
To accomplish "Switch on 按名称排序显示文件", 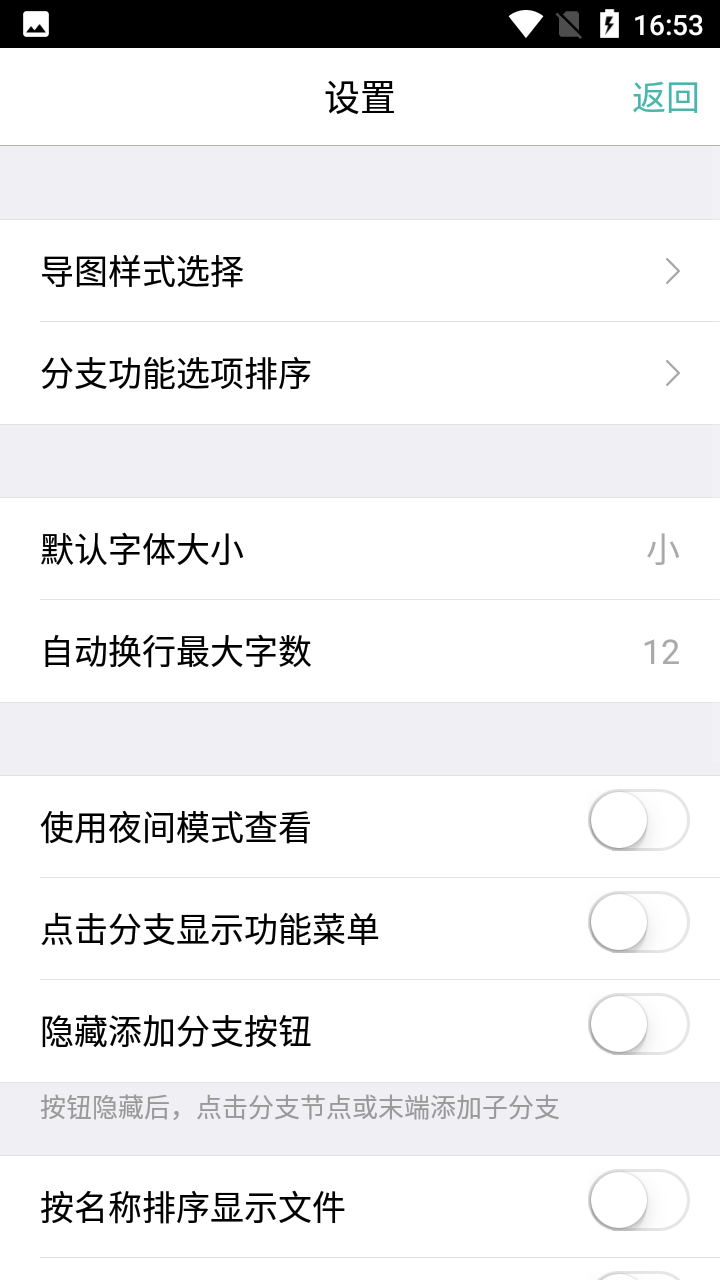I will pyautogui.click(x=639, y=1200).
